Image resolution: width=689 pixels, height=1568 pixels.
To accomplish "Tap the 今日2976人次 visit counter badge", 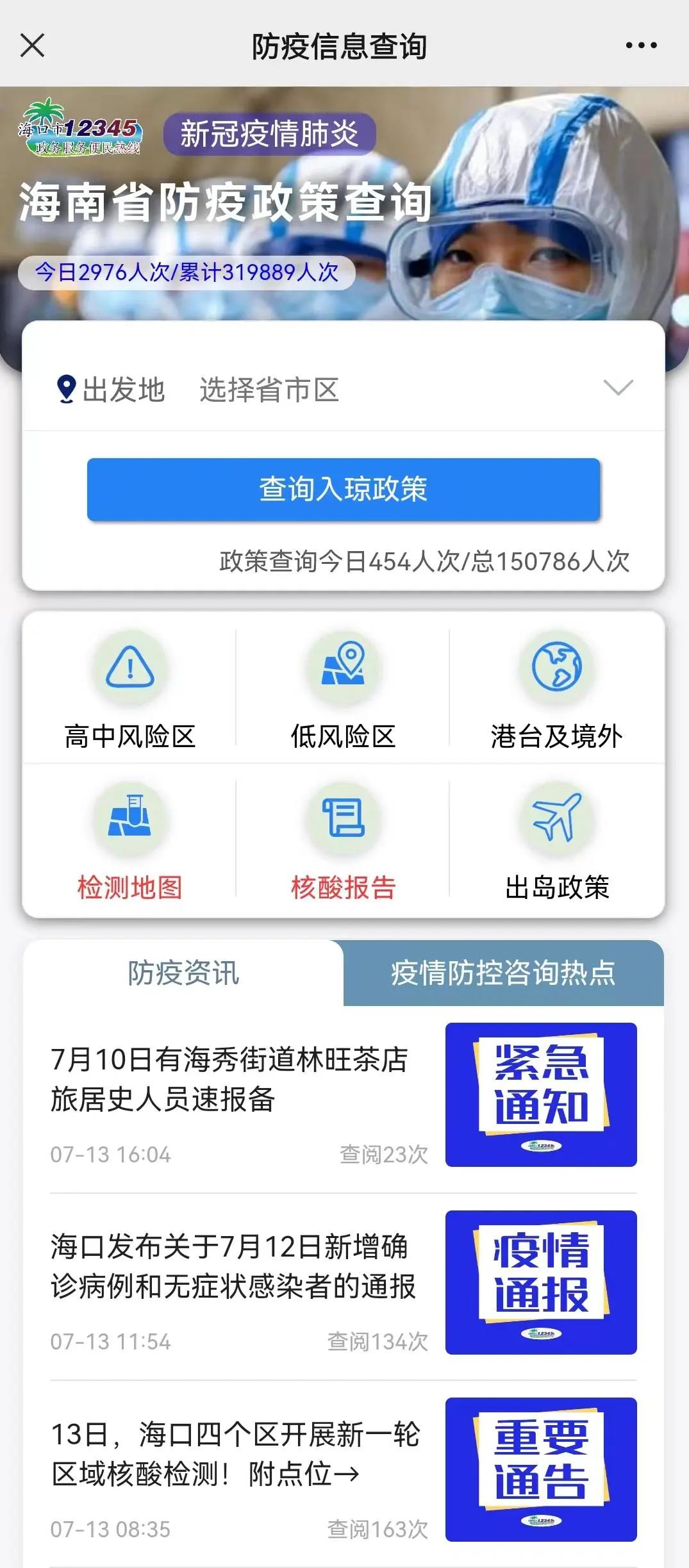I will click(185, 272).
